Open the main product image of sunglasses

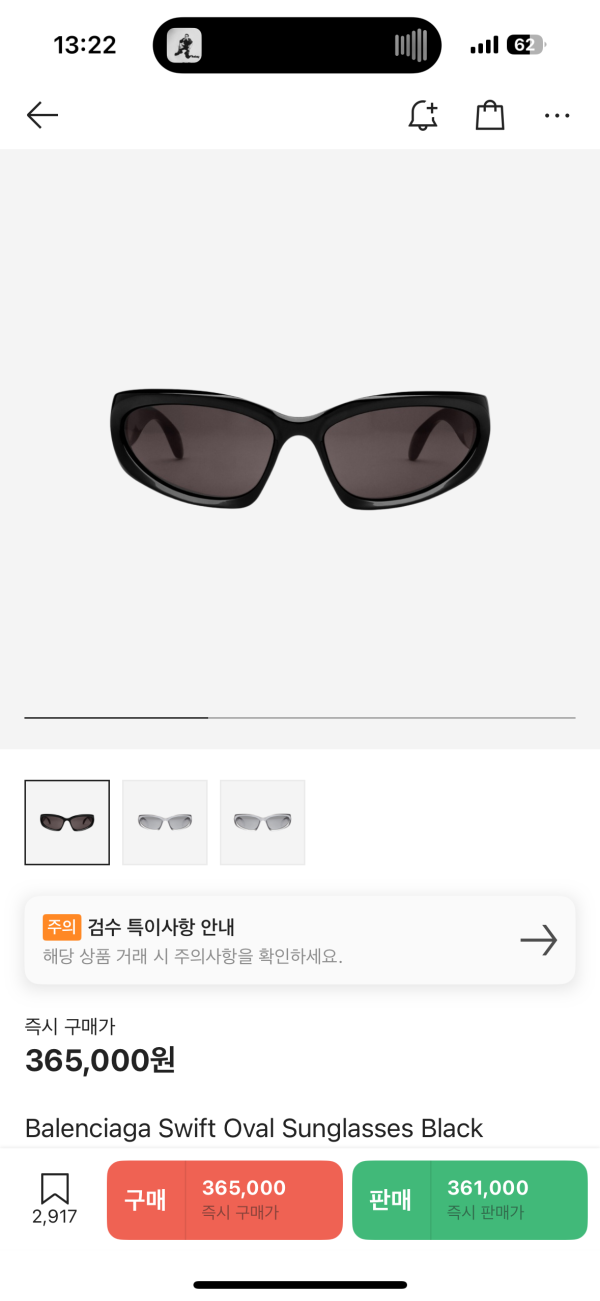click(x=300, y=450)
